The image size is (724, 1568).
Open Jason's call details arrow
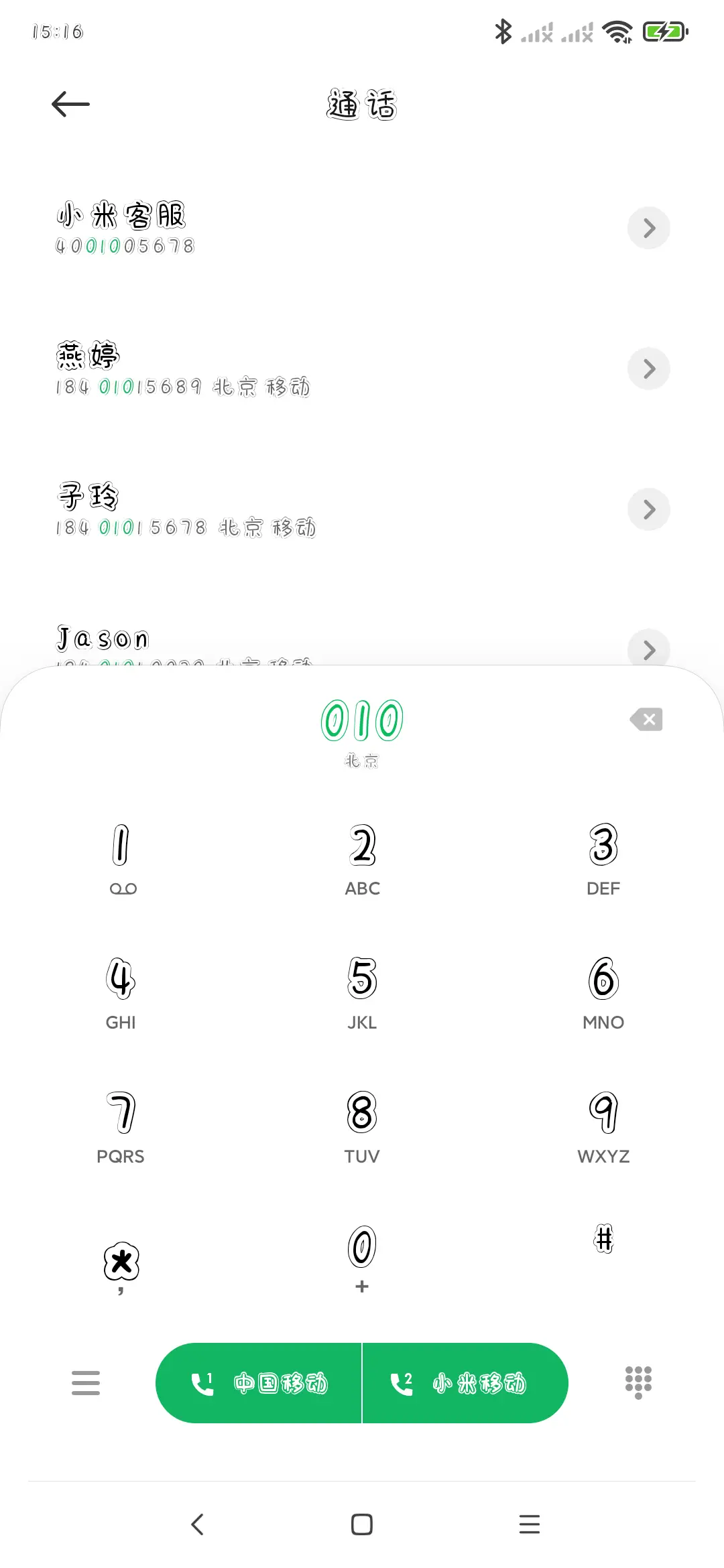pyautogui.click(x=648, y=649)
